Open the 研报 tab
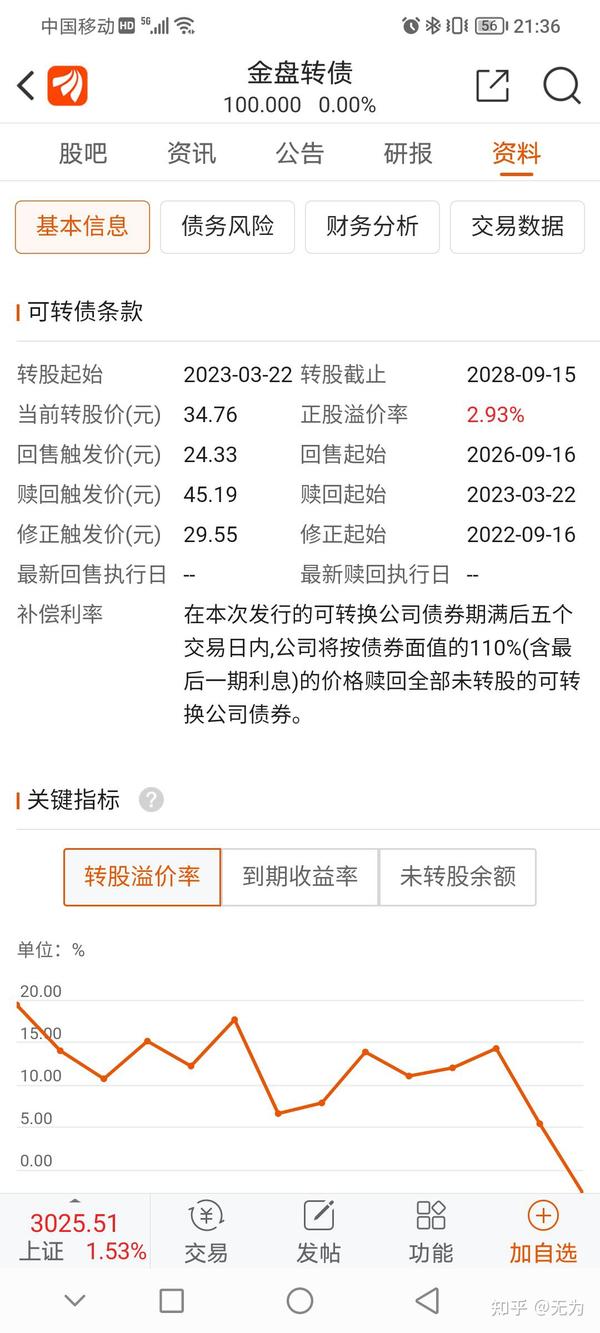600x1333 pixels. click(x=408, y=153)
